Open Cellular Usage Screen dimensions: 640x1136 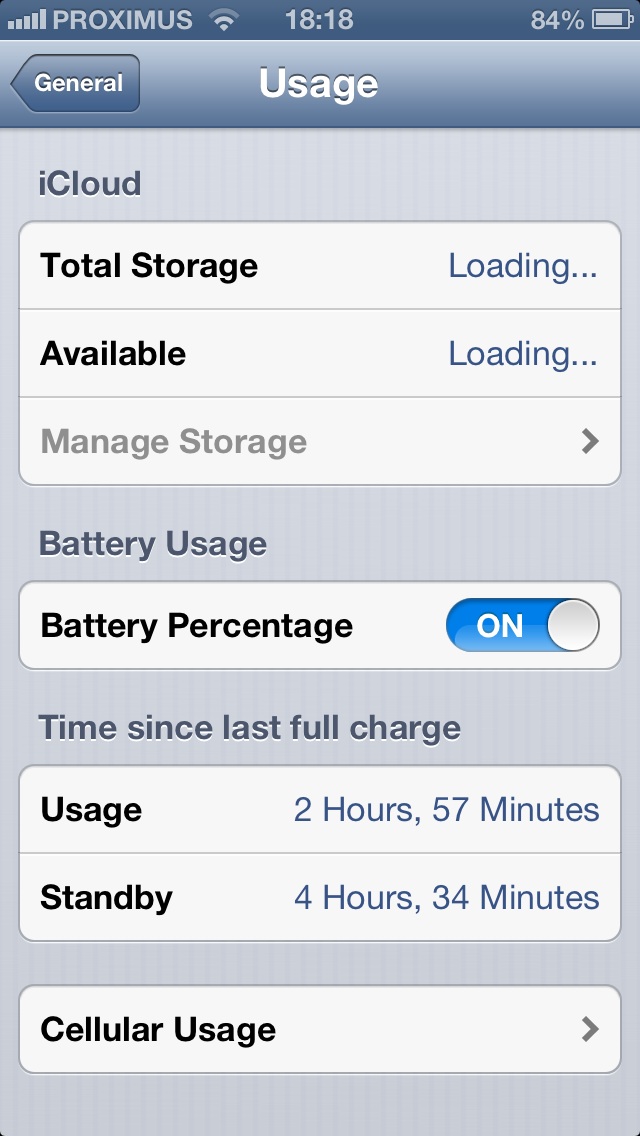[x=320, y=1029]
